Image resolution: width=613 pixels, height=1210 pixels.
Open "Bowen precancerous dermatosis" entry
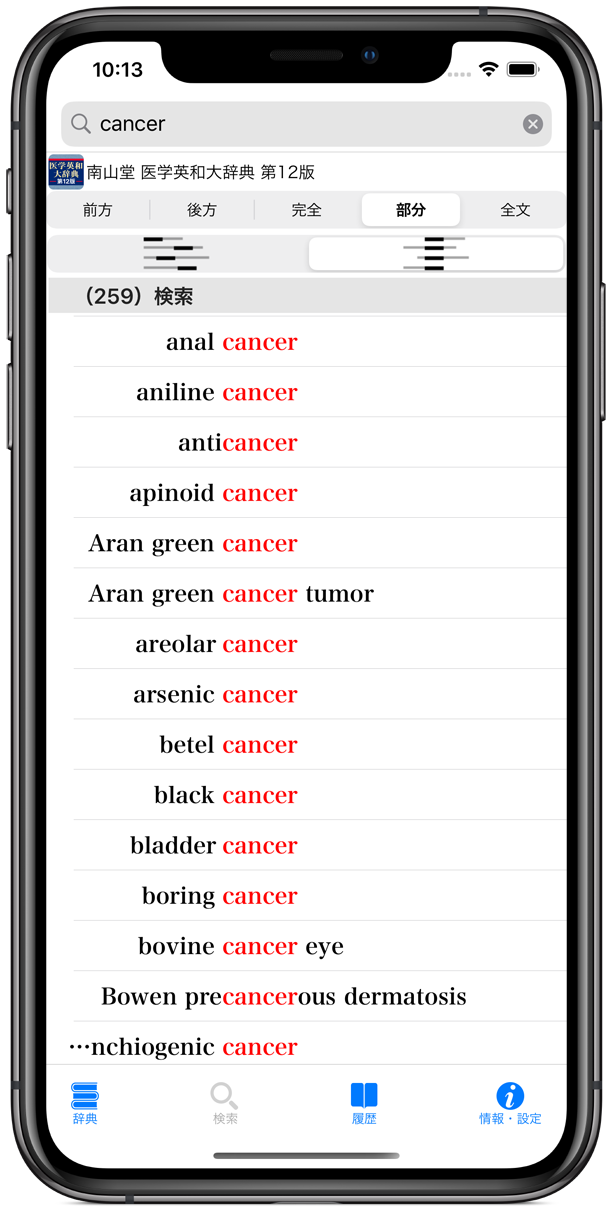[319, 996]
